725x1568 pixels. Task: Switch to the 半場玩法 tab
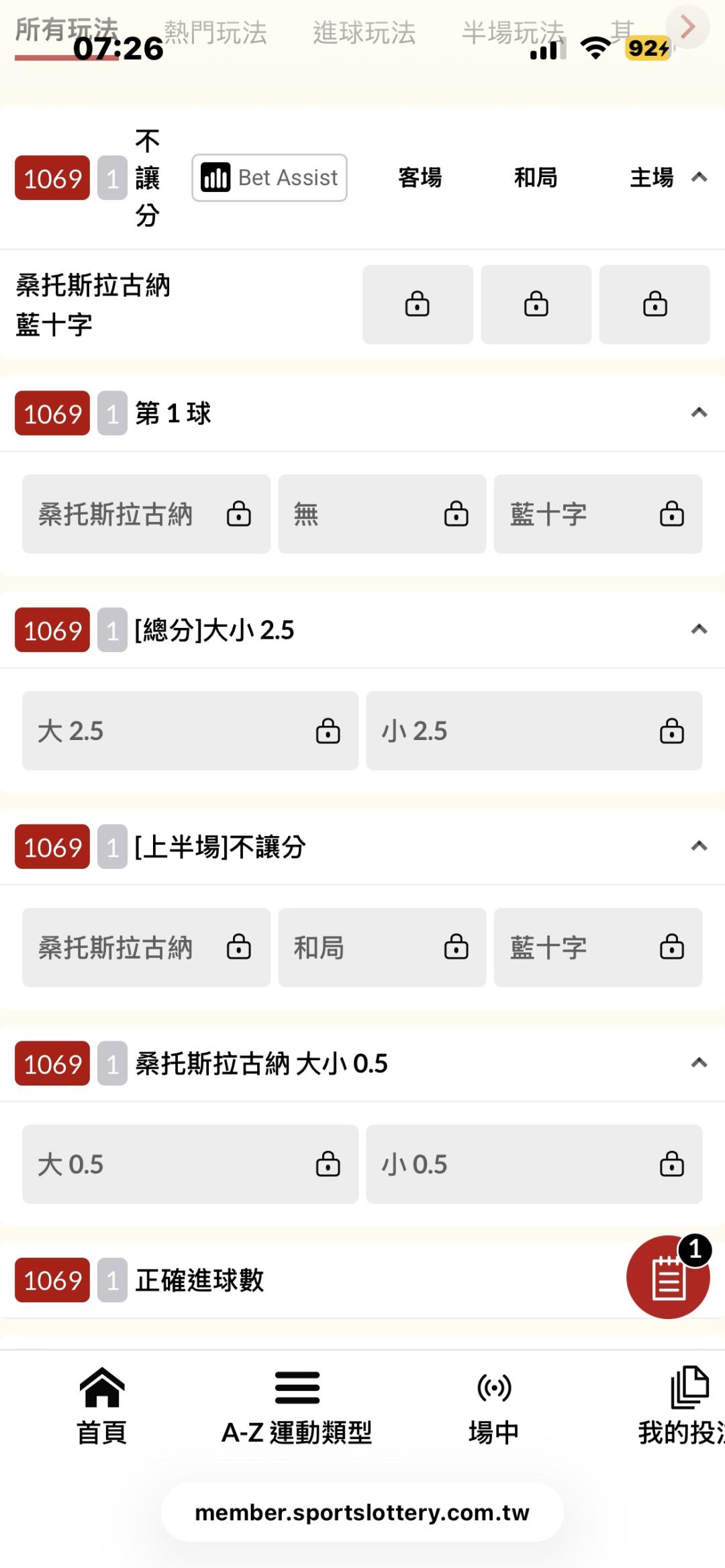point(514,32)
